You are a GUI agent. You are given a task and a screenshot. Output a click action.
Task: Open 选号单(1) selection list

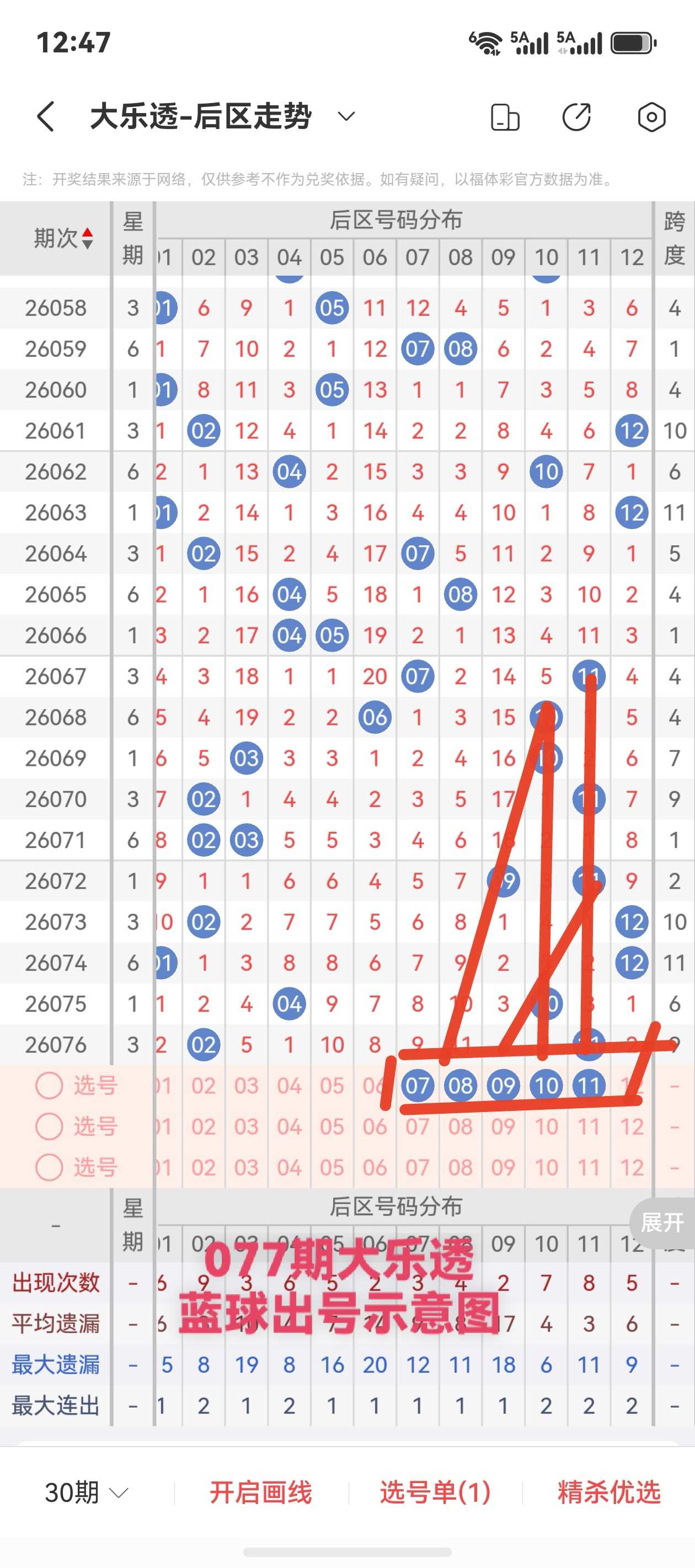coord(435,1492)
